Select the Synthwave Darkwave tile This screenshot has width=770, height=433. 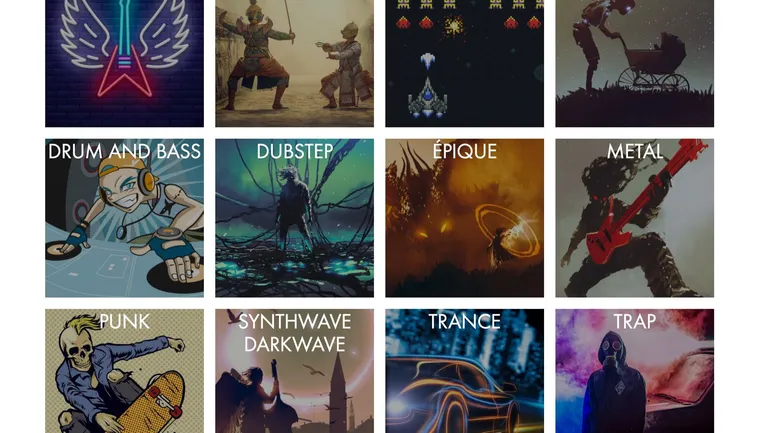294,372
